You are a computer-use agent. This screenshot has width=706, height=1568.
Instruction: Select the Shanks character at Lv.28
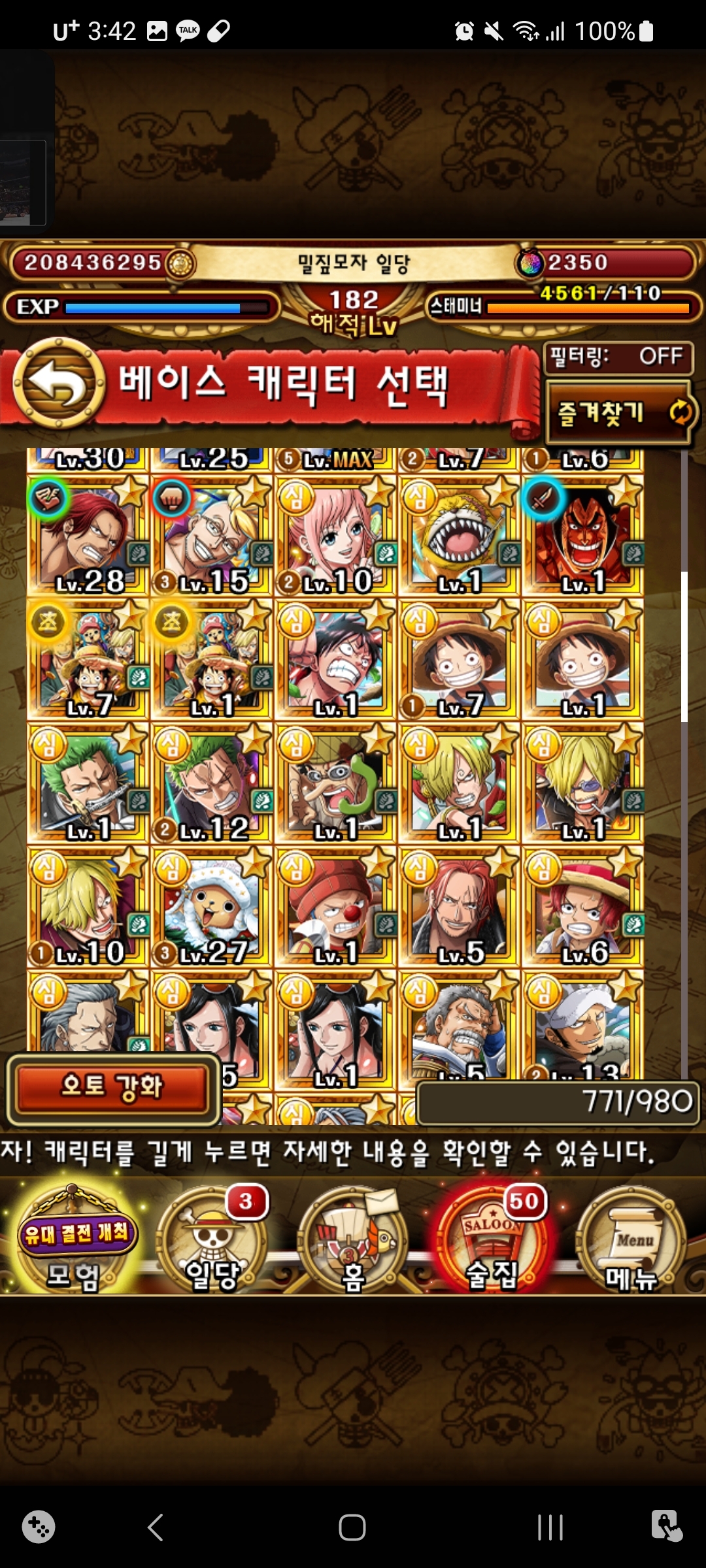coord(88,536)
